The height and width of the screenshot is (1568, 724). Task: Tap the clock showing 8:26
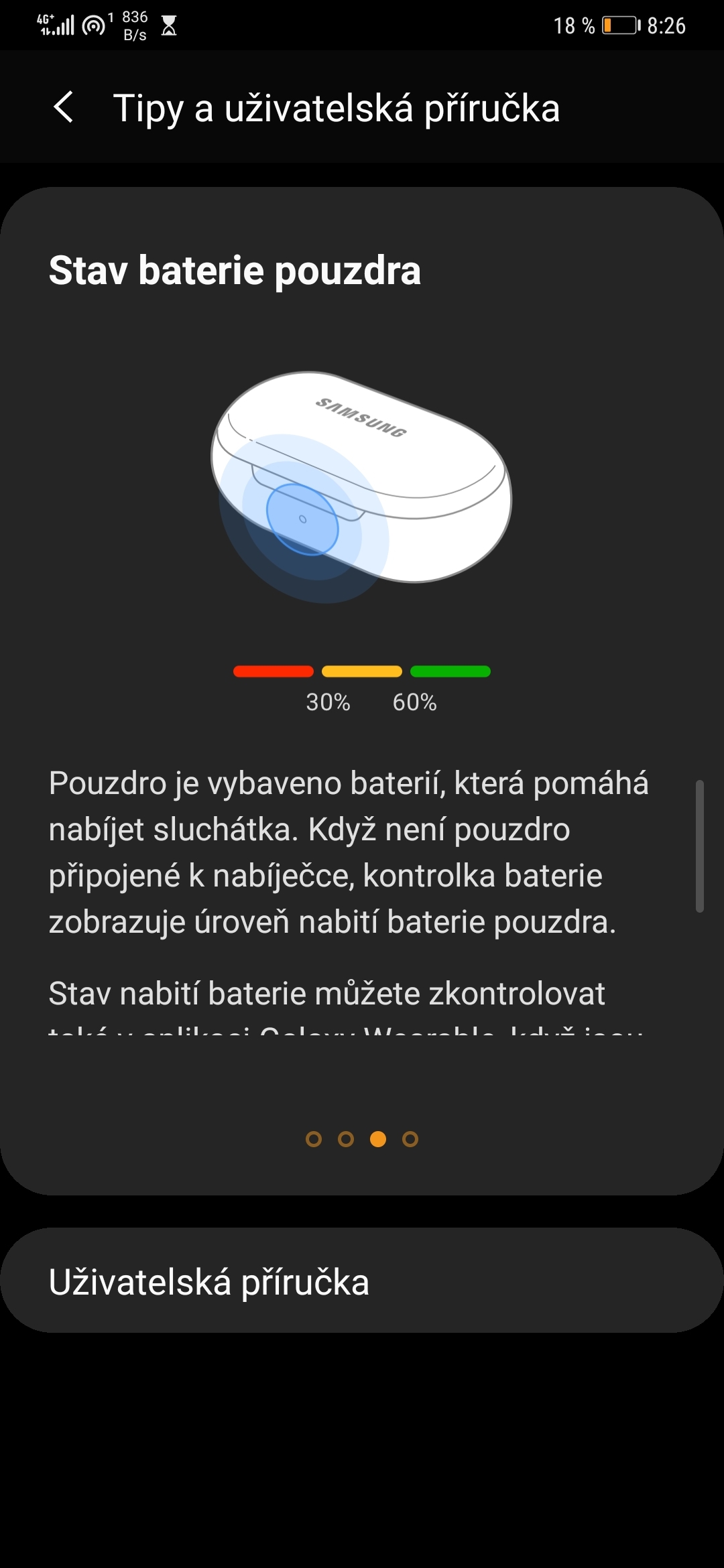click(x=667, y=25)
